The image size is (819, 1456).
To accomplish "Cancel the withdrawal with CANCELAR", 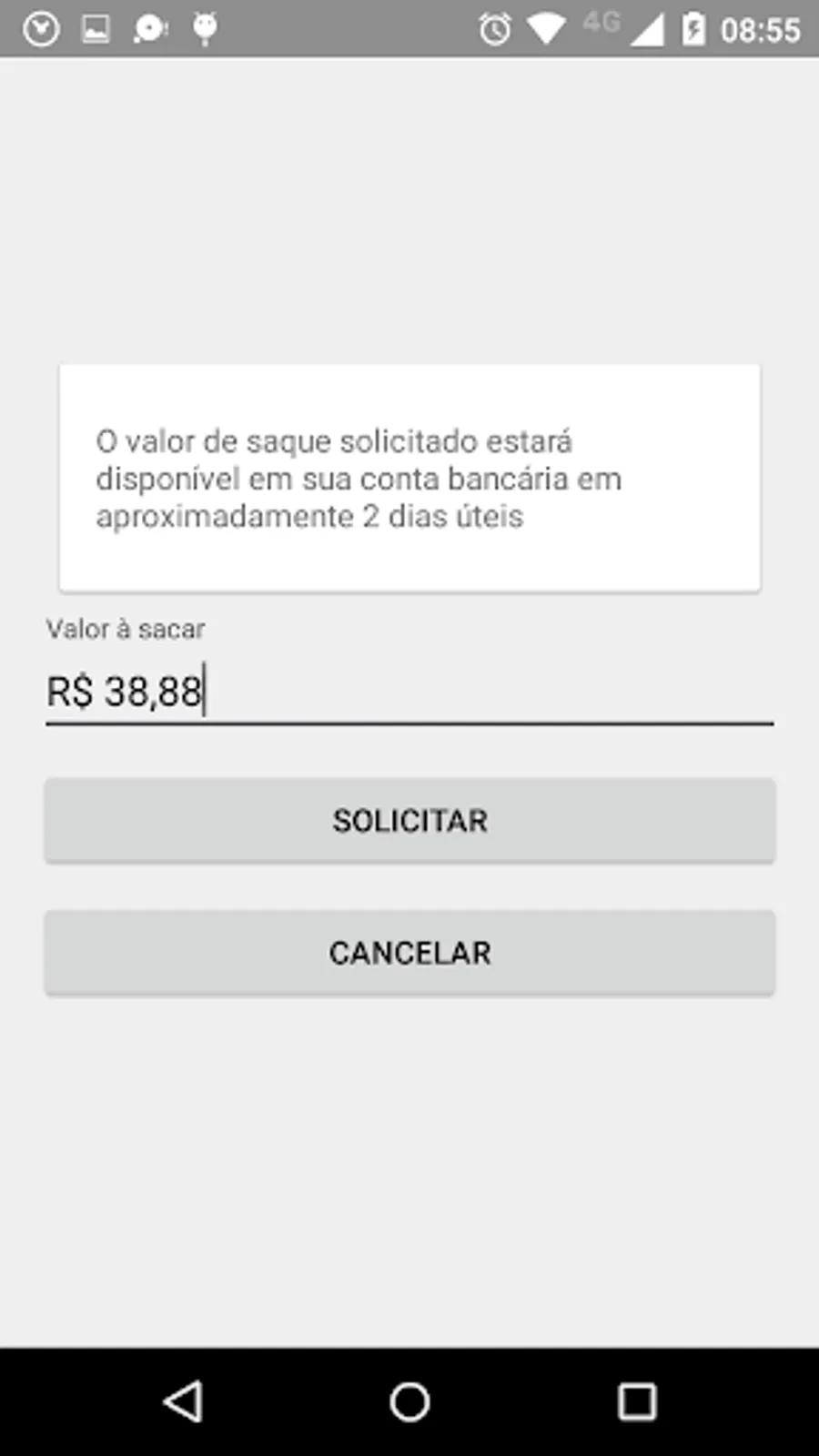I will (x=409, y=953).
